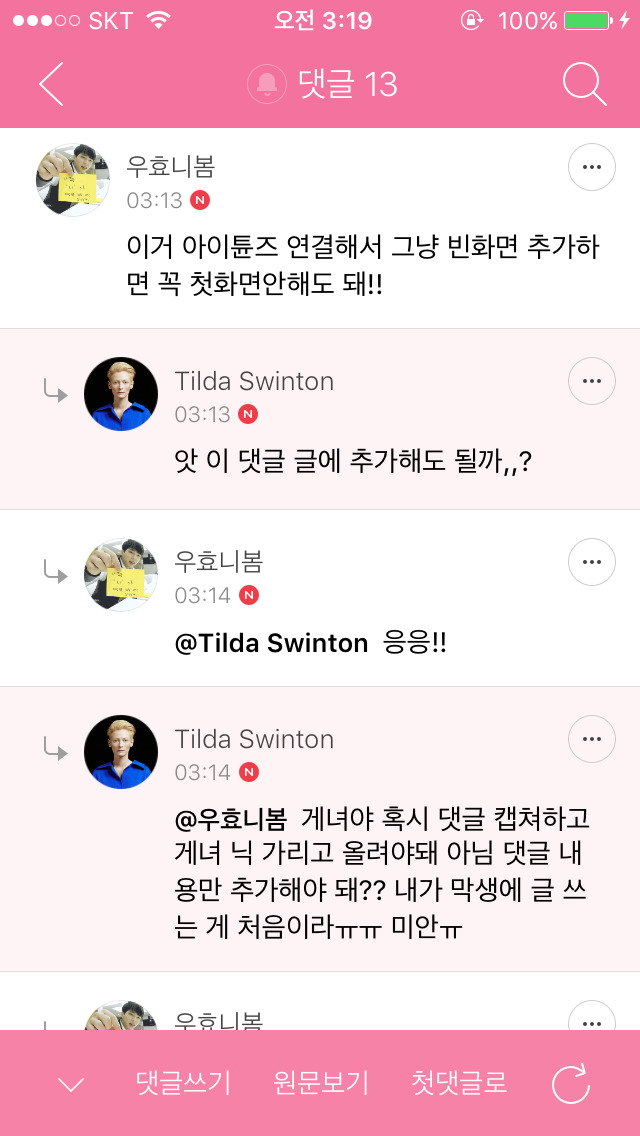Go back with the top-left arrow
Image resolution: width=640 pixels, height=1136 pixels.
pos(51,84)
